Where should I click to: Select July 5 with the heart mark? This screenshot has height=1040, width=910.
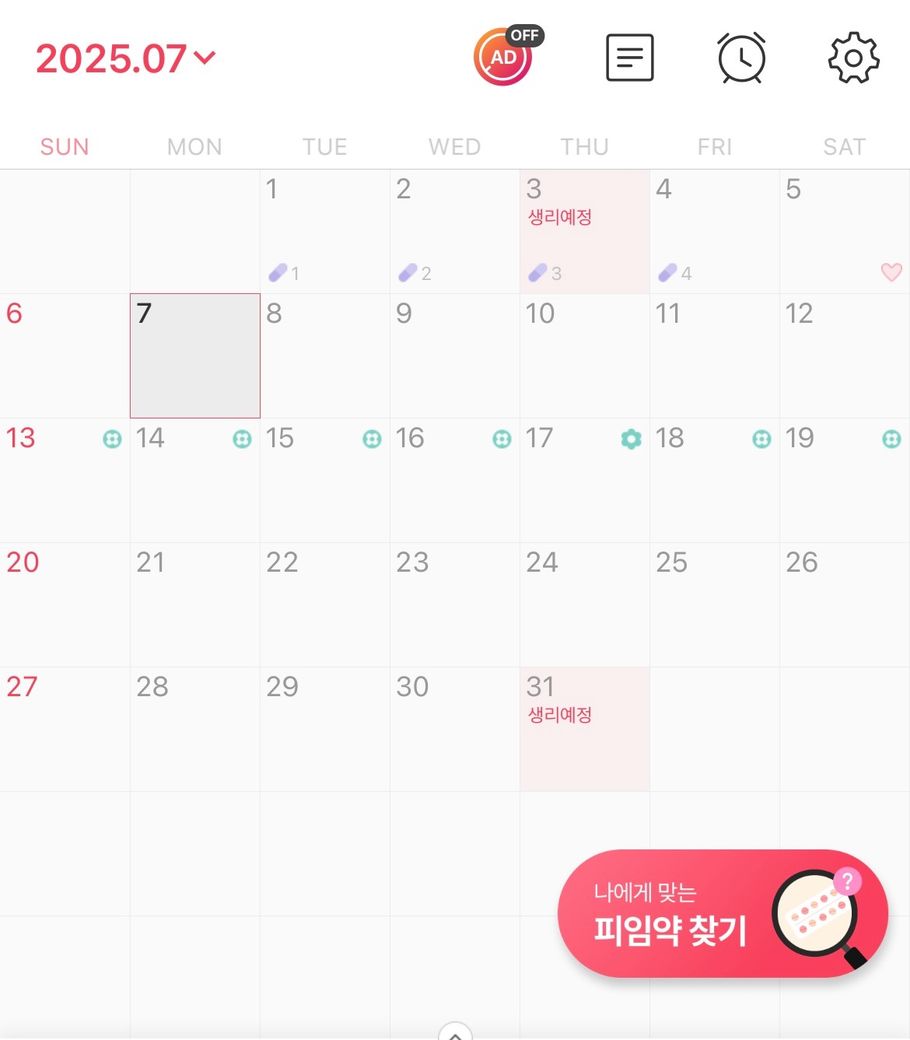[844, 231]
